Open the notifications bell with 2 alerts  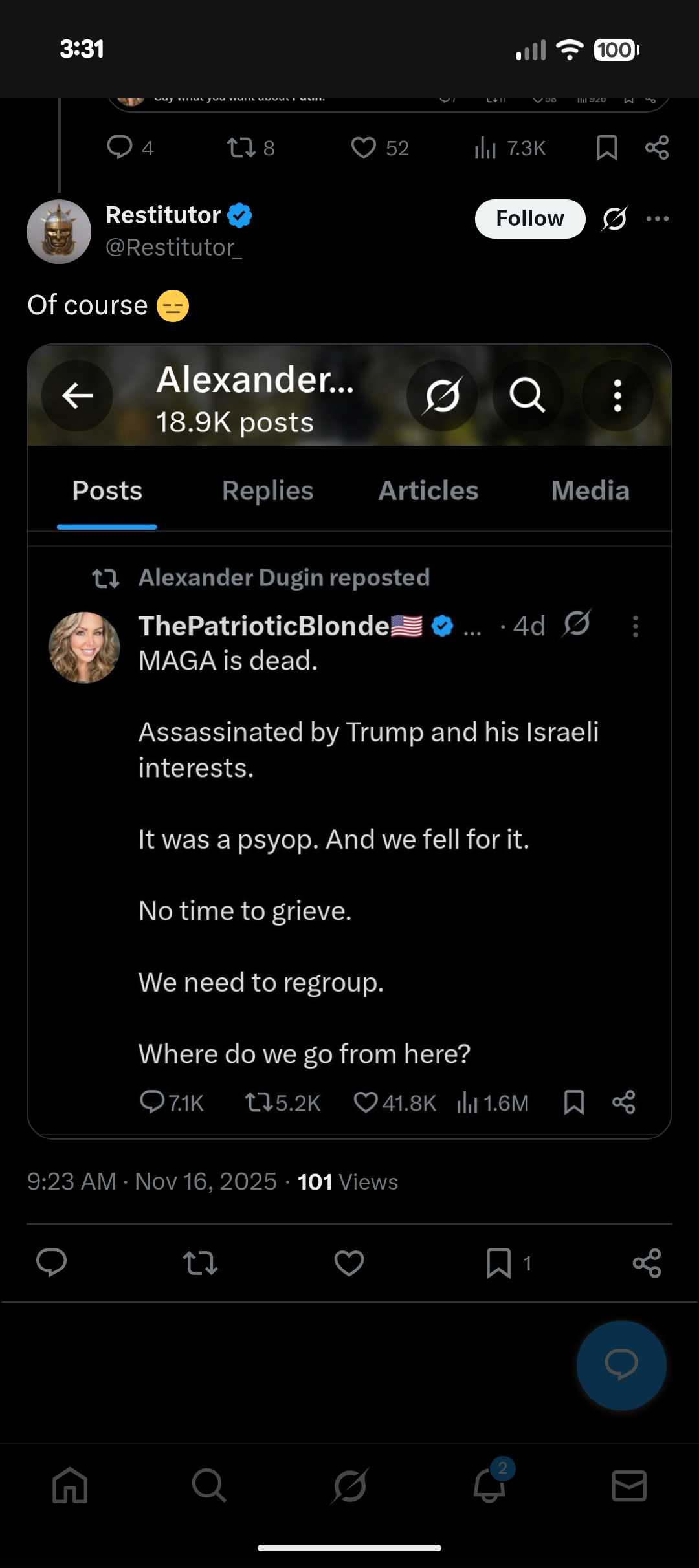[490, 1484]
